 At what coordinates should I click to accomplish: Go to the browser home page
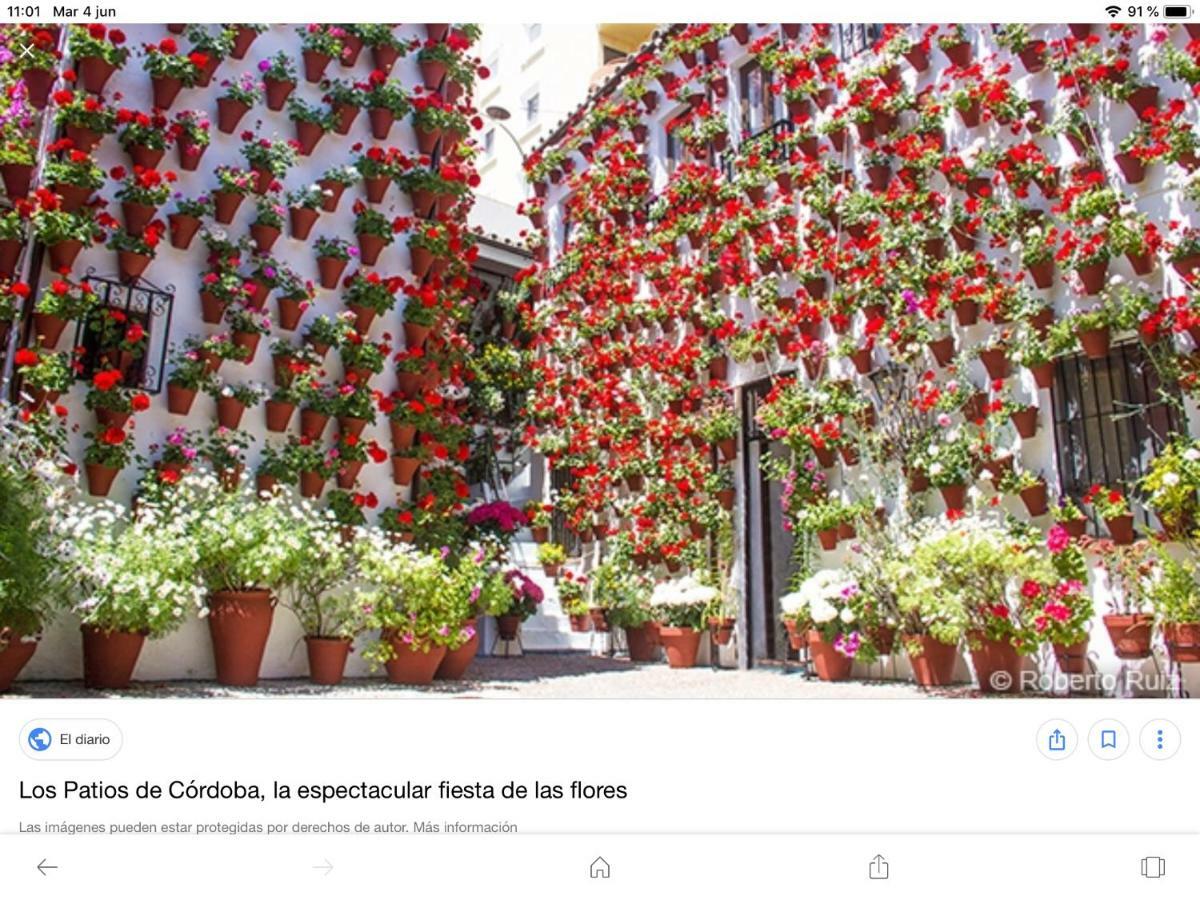600,867
